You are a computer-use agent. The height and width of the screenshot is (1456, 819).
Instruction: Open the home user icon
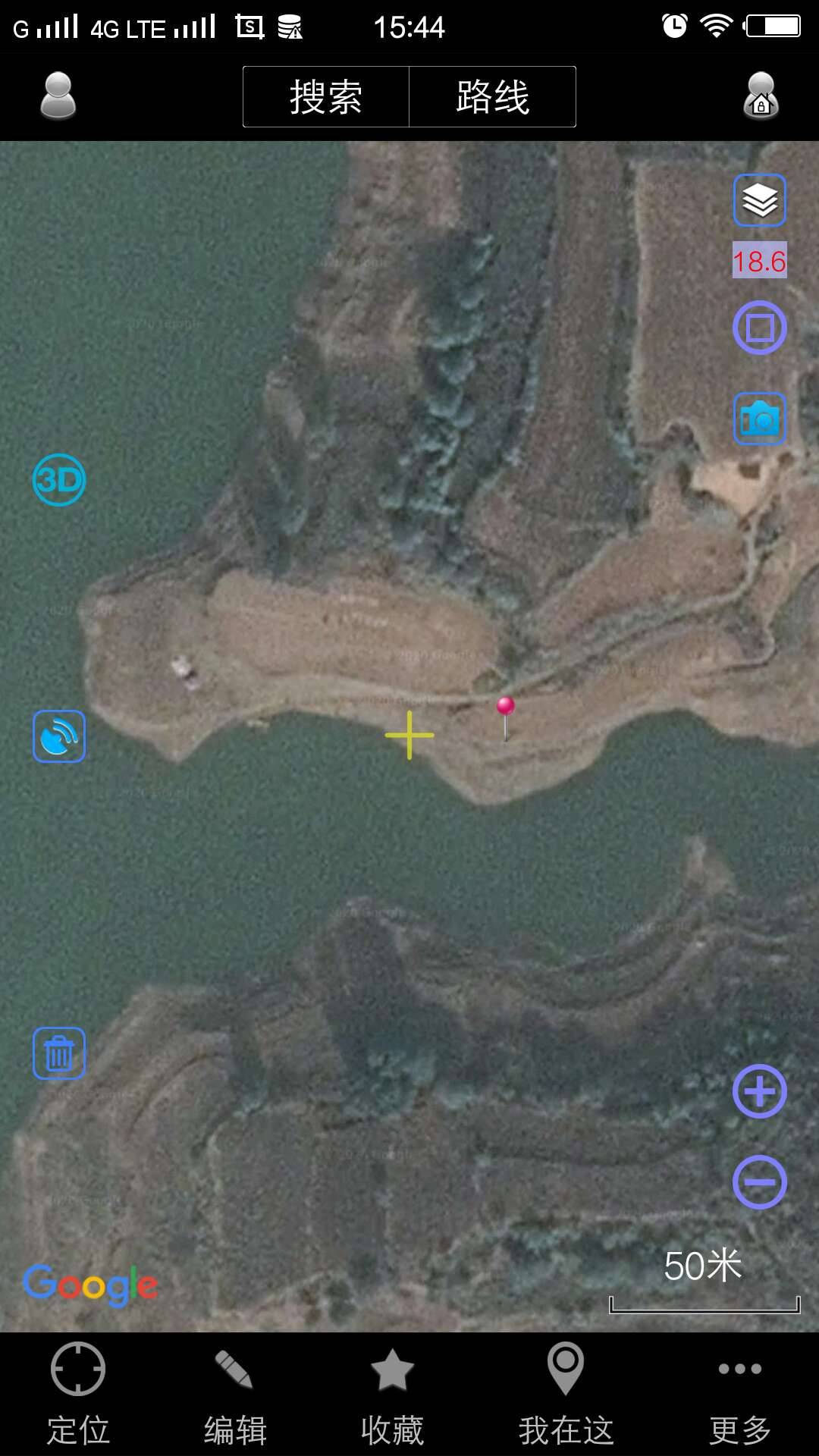pos(761,96)
